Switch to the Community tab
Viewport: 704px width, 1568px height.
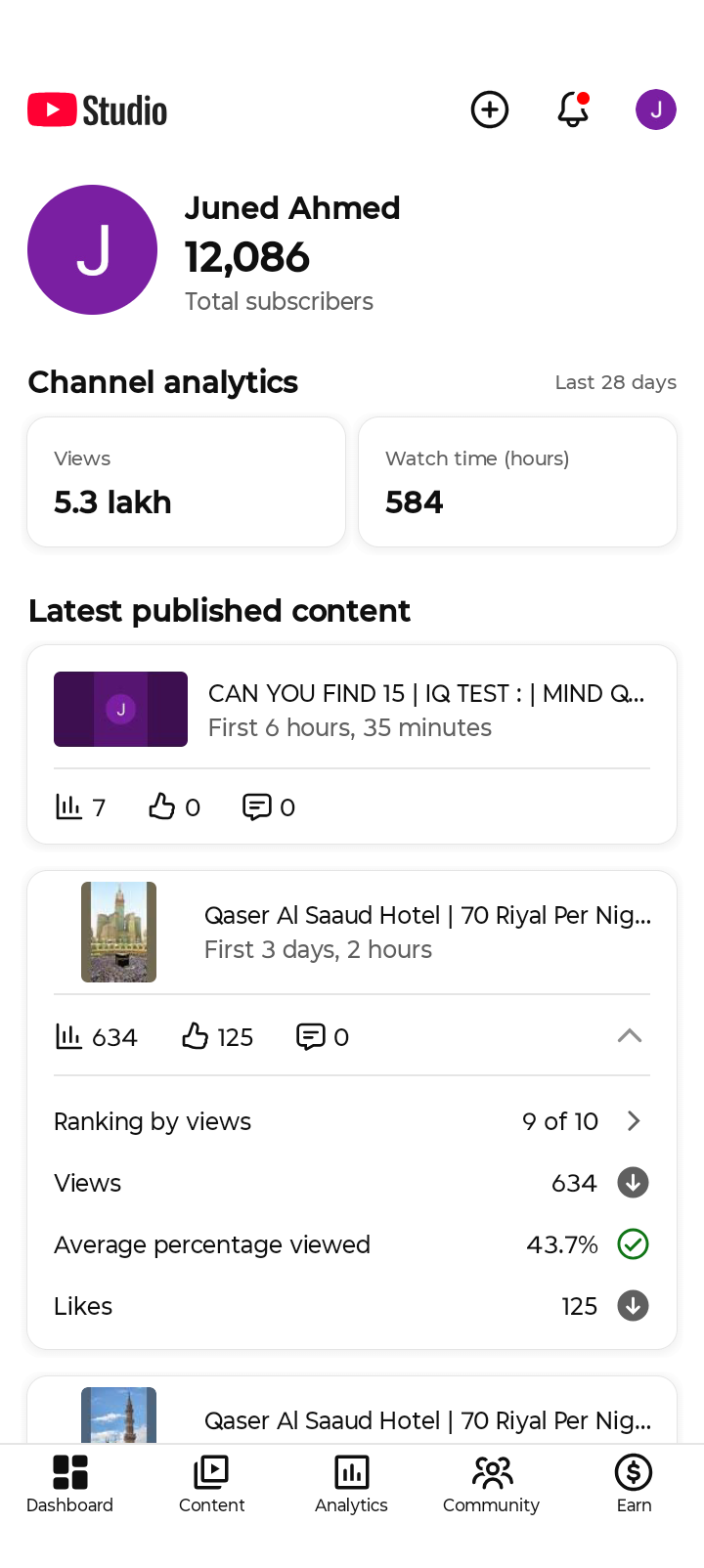coord(491,1484)
